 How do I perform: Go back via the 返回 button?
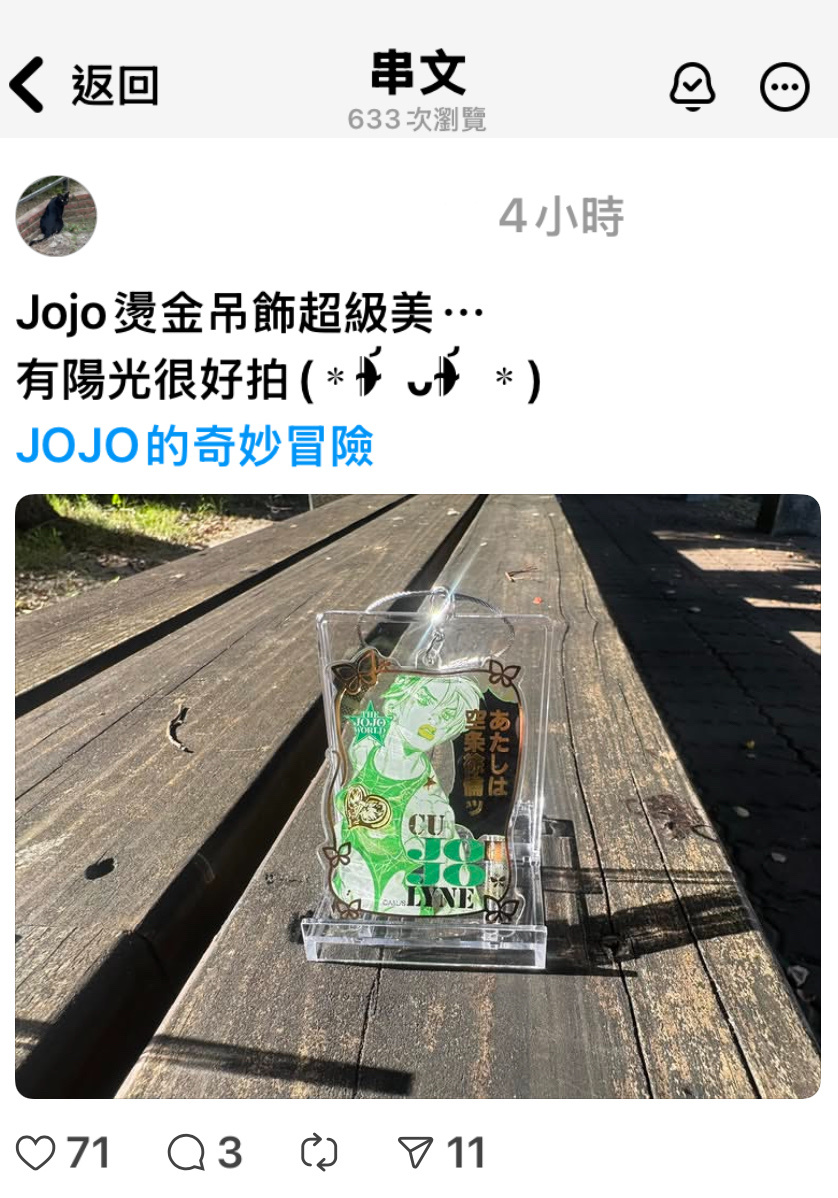pos(83,86)
